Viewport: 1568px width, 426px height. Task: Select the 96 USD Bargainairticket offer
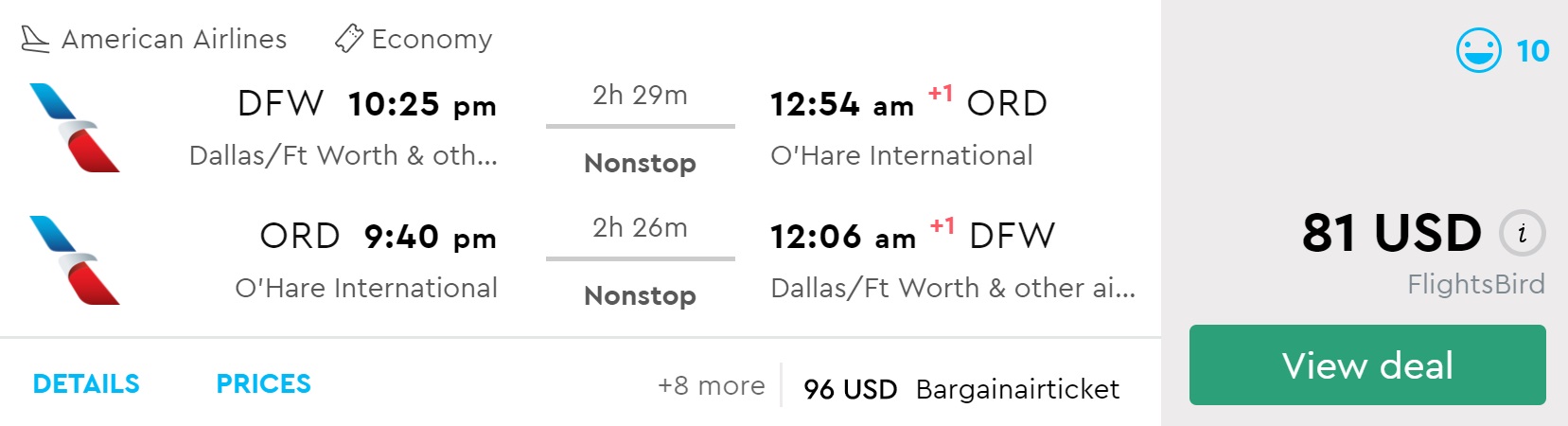point(960,389)
